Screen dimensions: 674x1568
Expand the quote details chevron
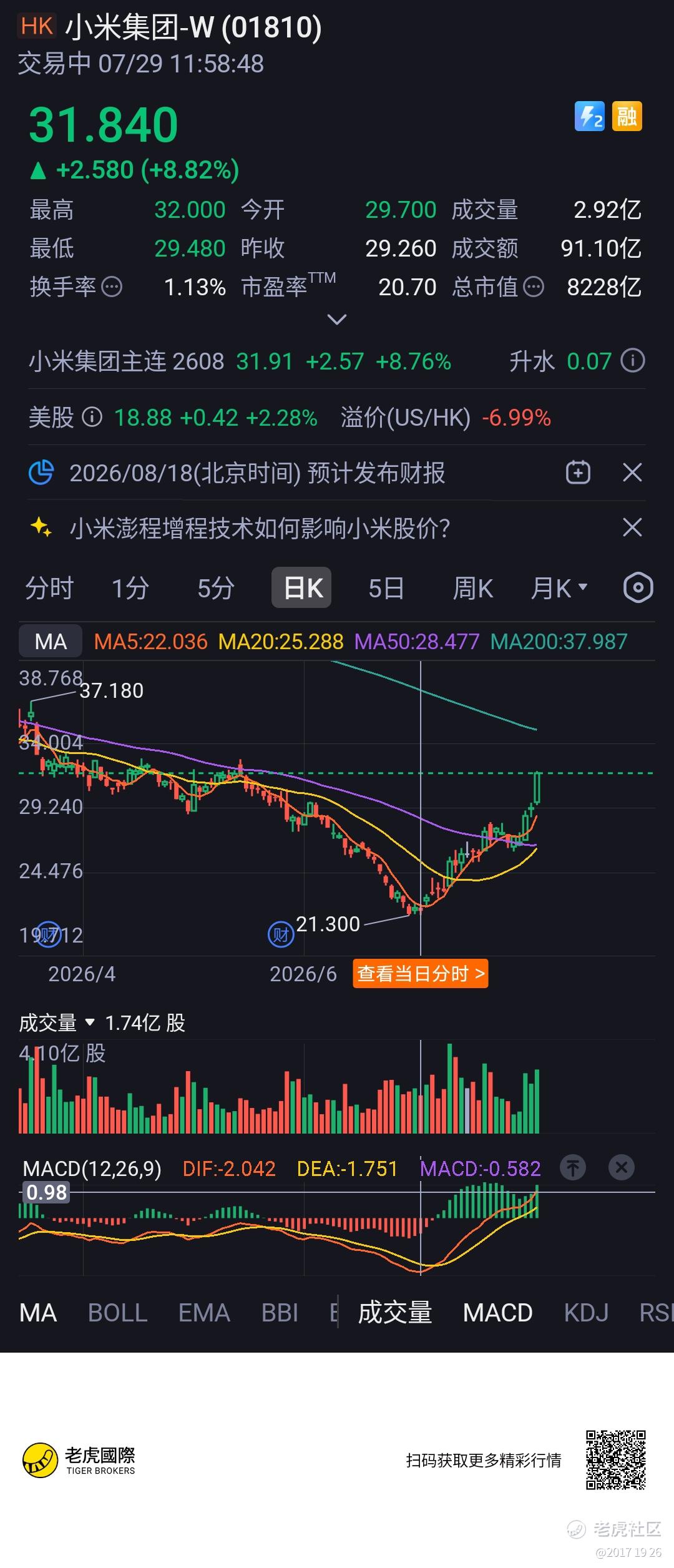click(337, 320)
